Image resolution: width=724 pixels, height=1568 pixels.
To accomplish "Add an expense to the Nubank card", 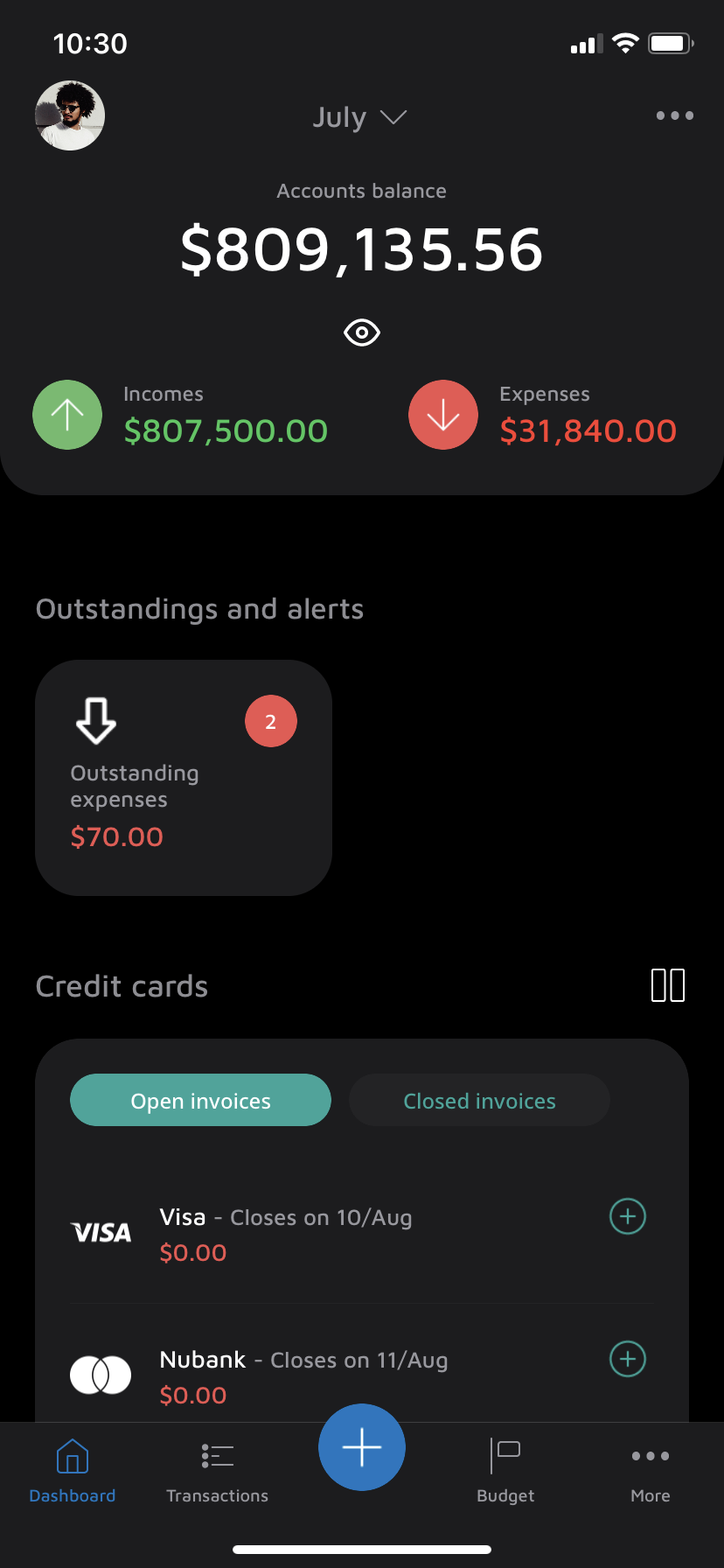I will tap(627, 1359).
